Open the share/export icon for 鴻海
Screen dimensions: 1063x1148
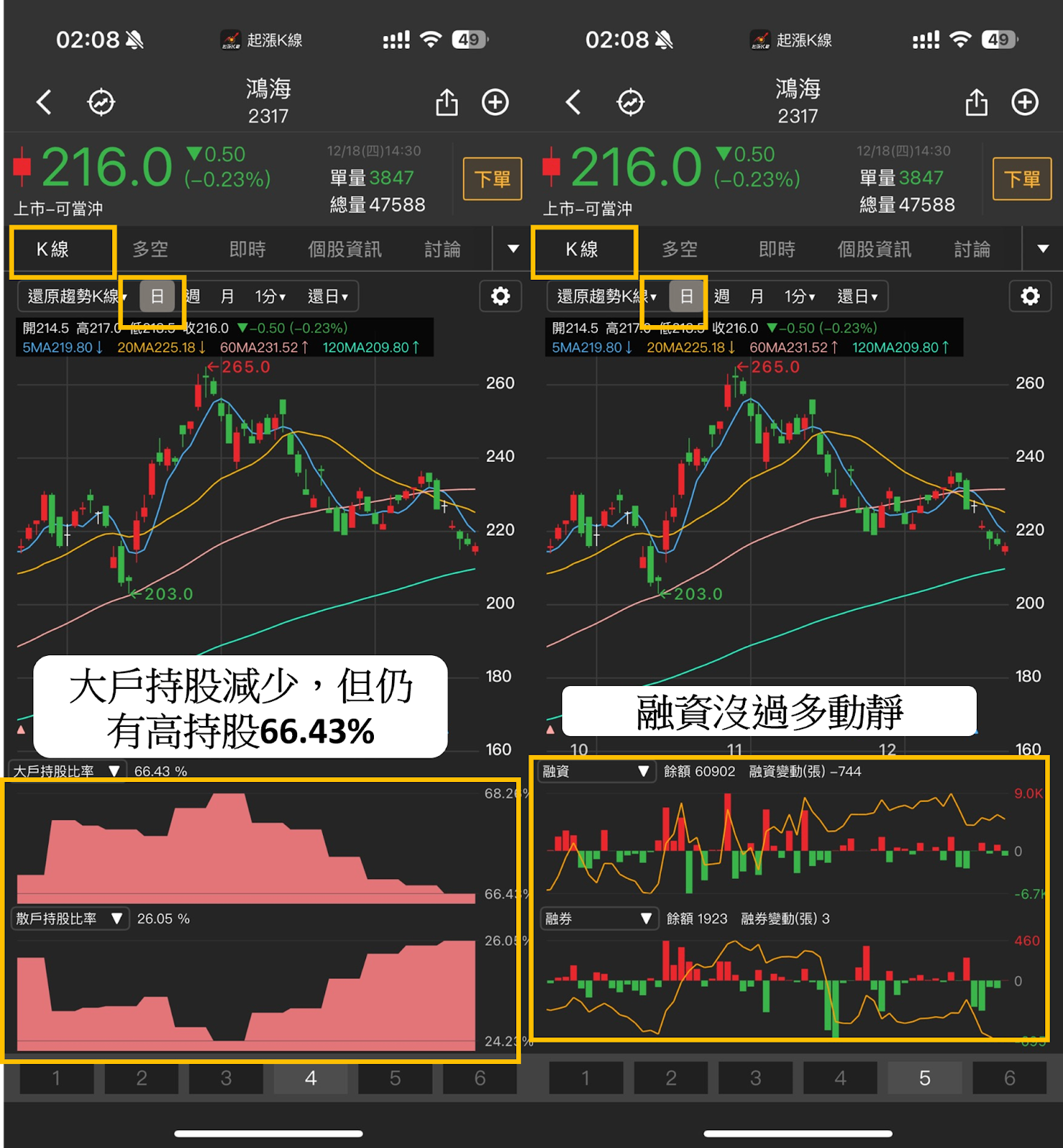pos(447,102)
